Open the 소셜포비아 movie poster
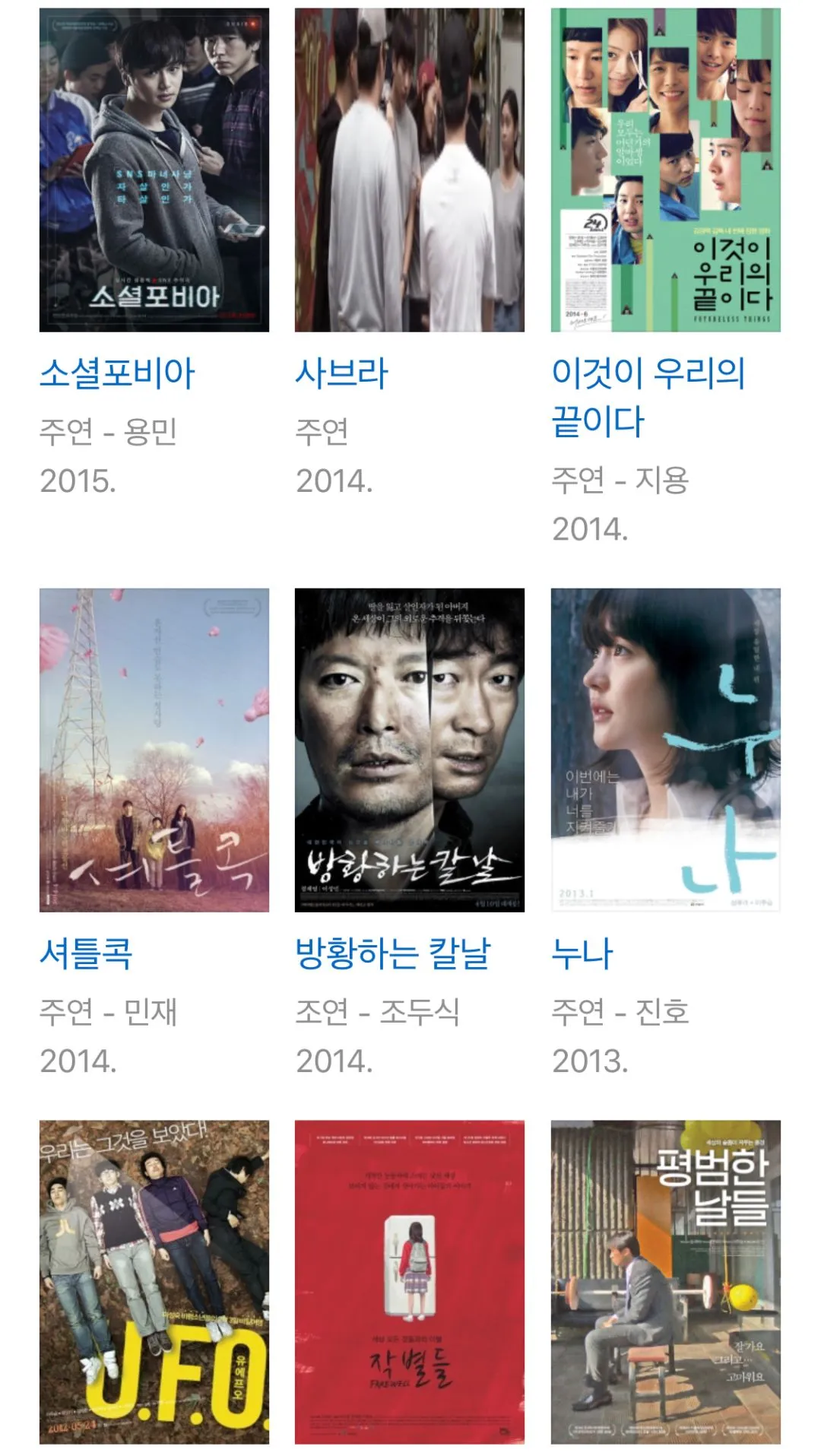Viewport: 821px width, 1456px height. [154, 170]
